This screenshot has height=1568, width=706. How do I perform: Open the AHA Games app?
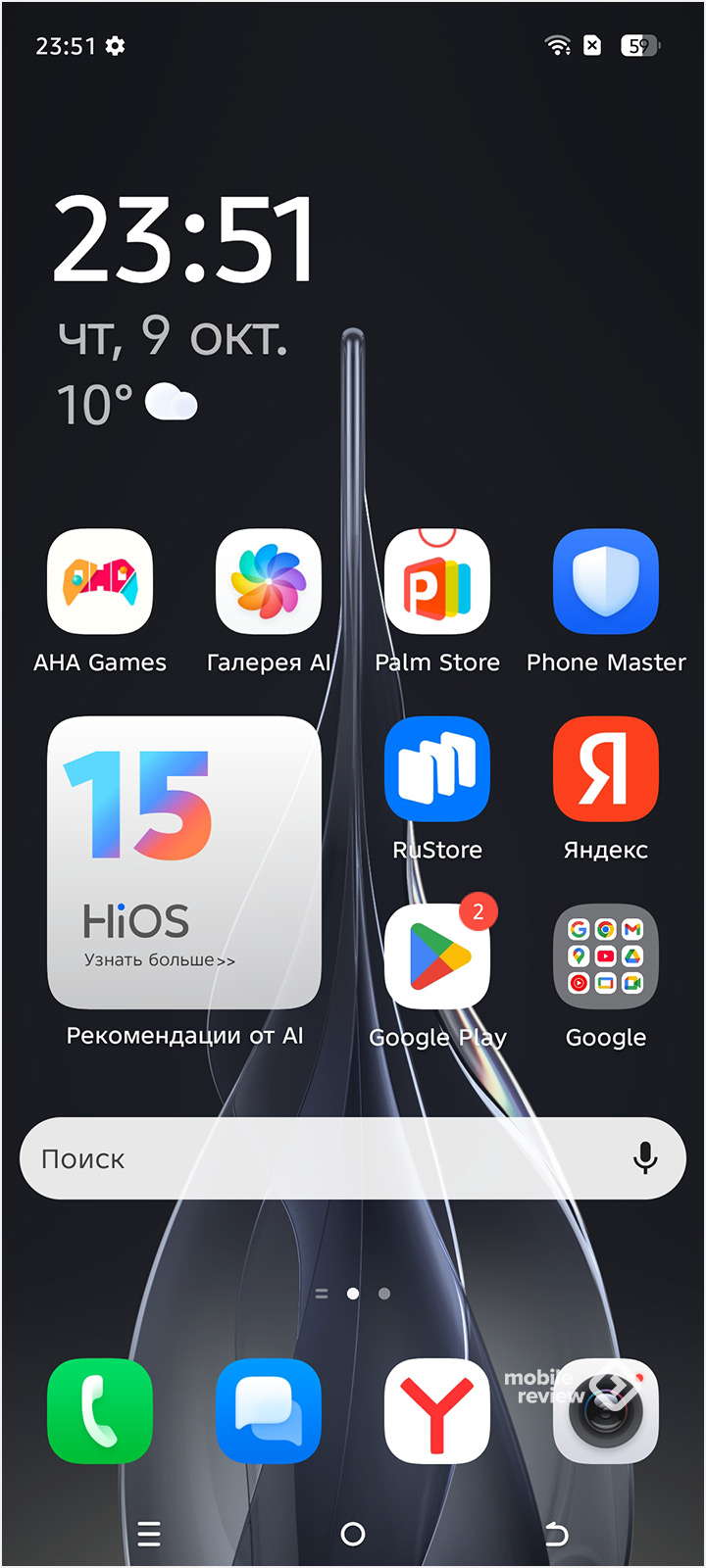click(100, 582)
